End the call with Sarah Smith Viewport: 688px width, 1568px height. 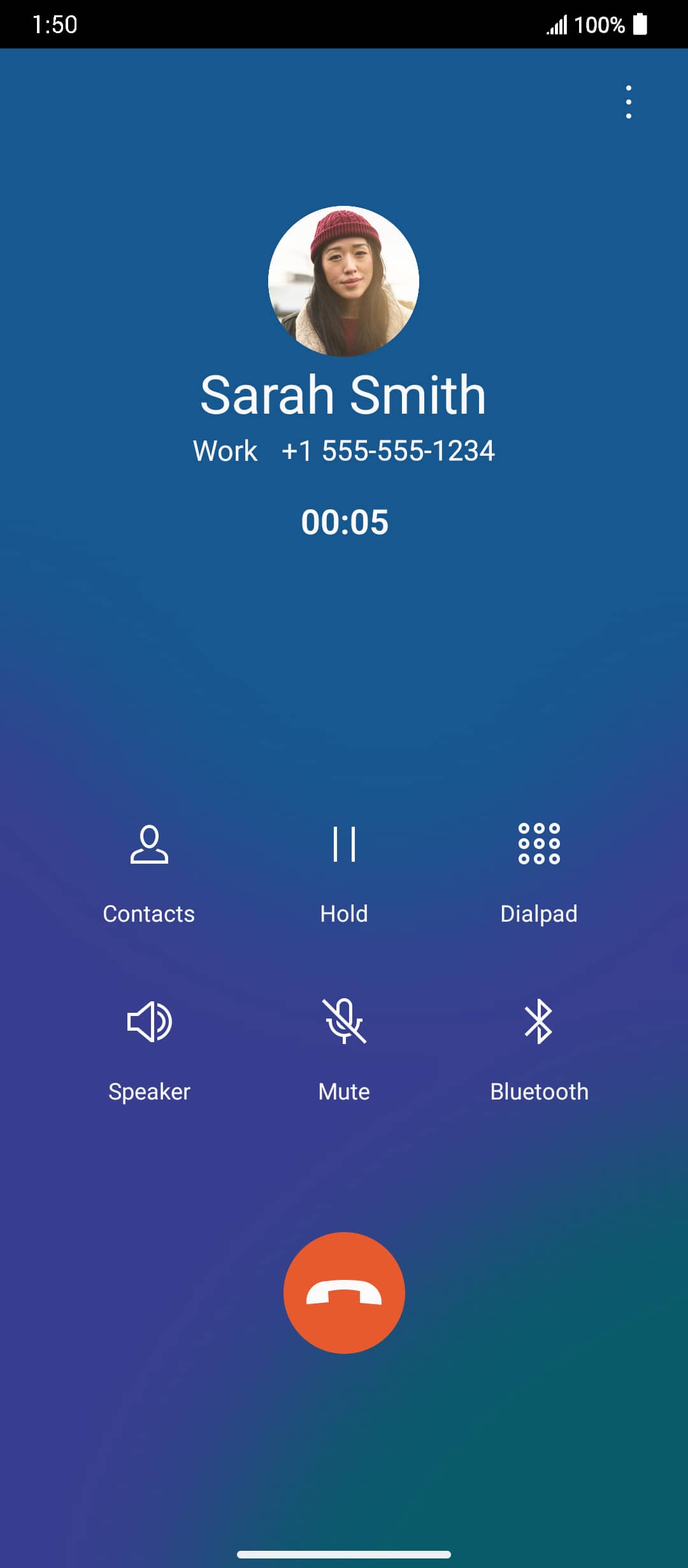point(344,1293)
